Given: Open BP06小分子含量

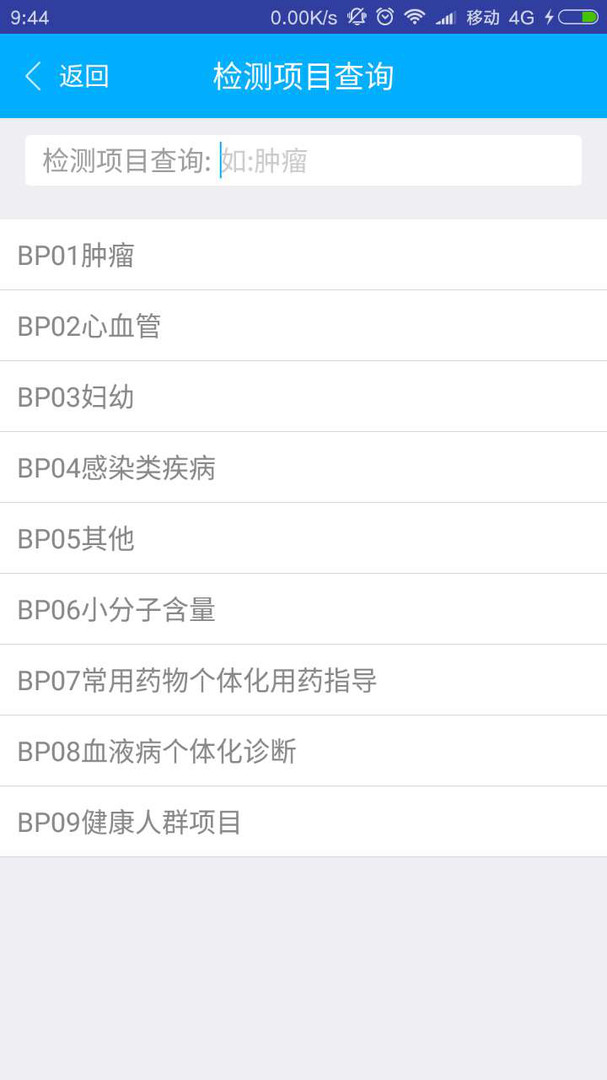Looking at the screenshot, I should point(303,610).
